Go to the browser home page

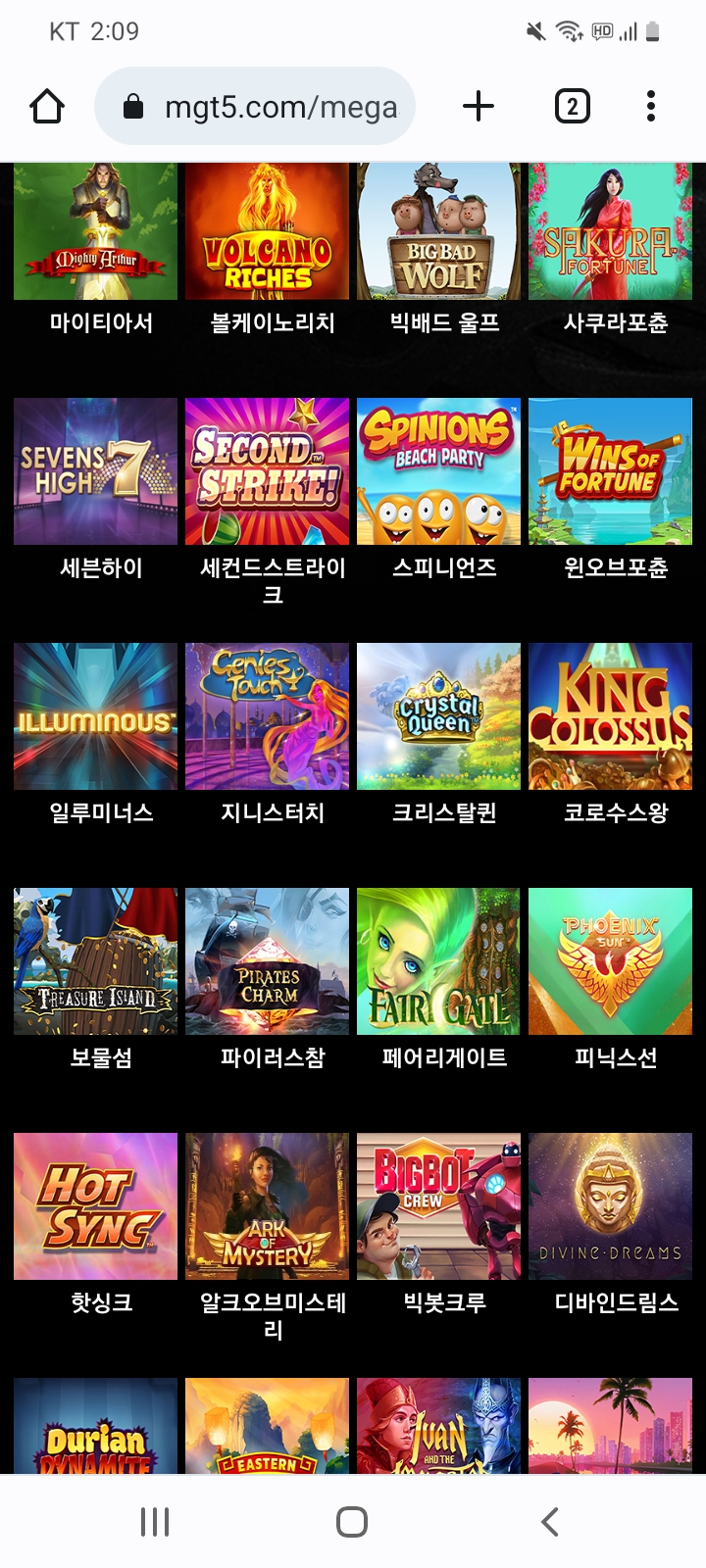[47, 106]
